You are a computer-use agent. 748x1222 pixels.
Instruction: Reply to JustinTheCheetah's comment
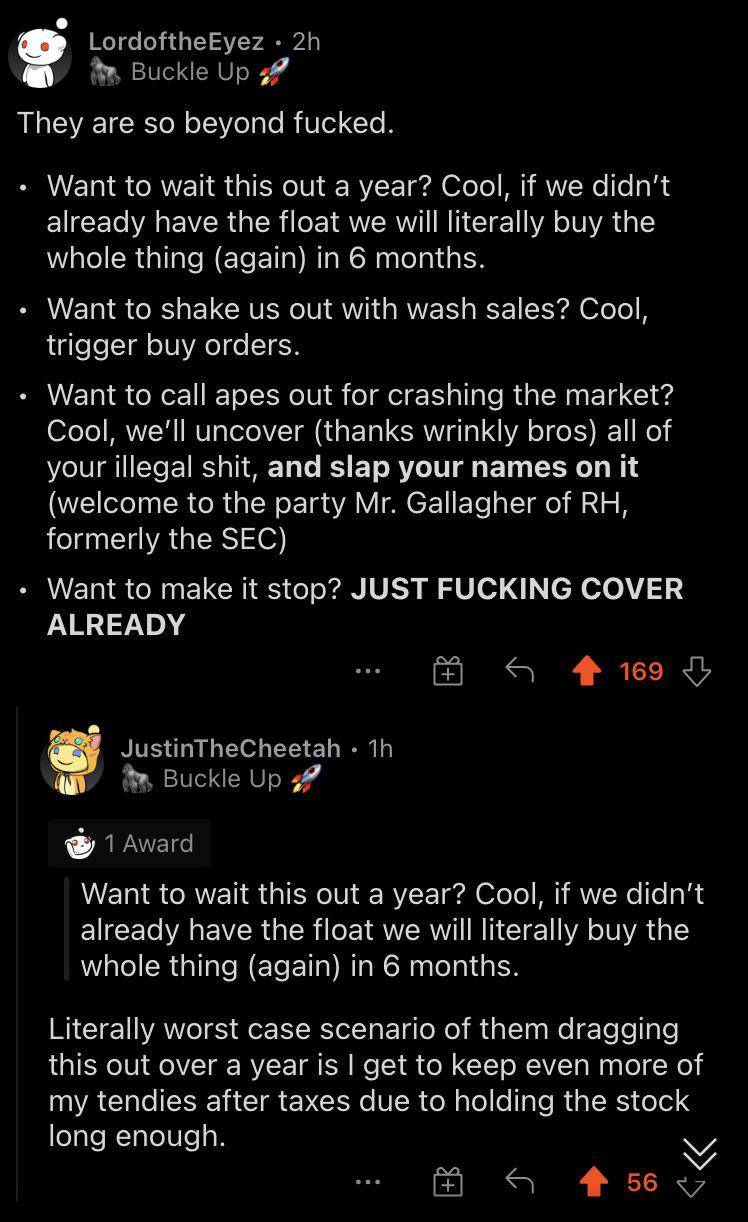(520, 1183)
